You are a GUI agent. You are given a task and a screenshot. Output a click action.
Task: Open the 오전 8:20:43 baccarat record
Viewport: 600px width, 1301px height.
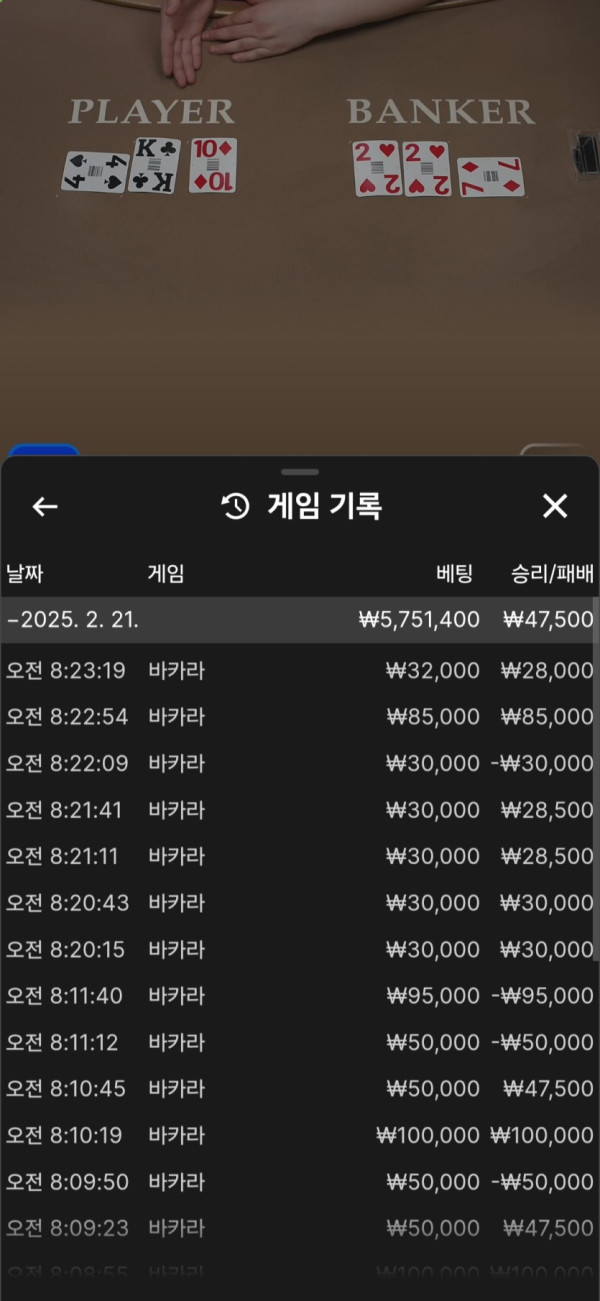point(298,903)
